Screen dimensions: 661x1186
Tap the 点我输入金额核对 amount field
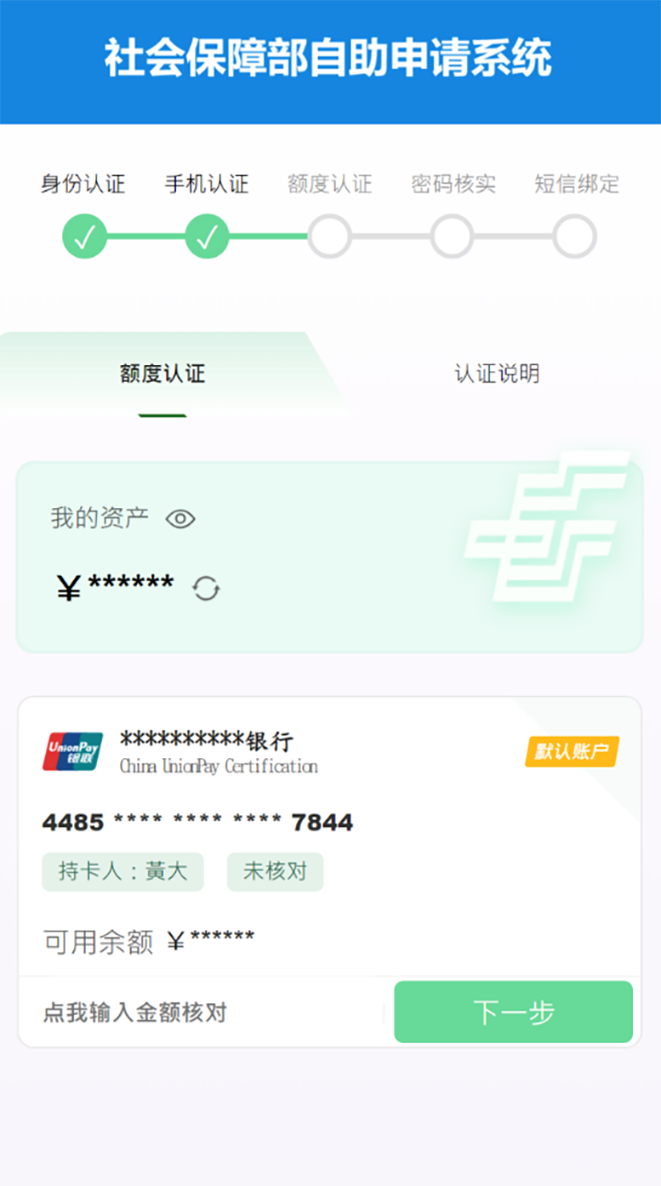[200, 1012]
